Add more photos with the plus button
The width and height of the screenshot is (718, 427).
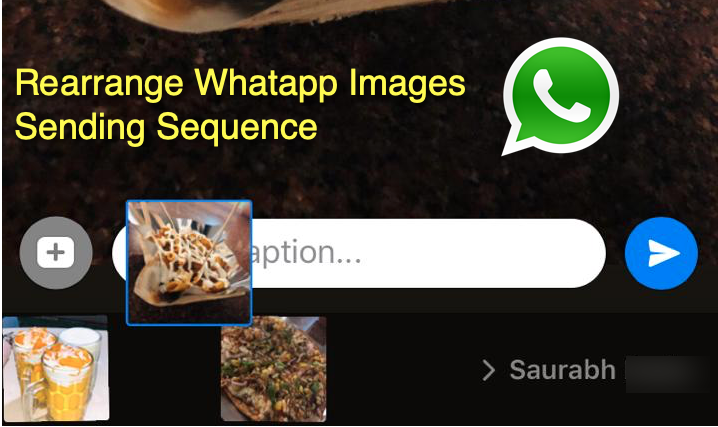click(56, 253)
